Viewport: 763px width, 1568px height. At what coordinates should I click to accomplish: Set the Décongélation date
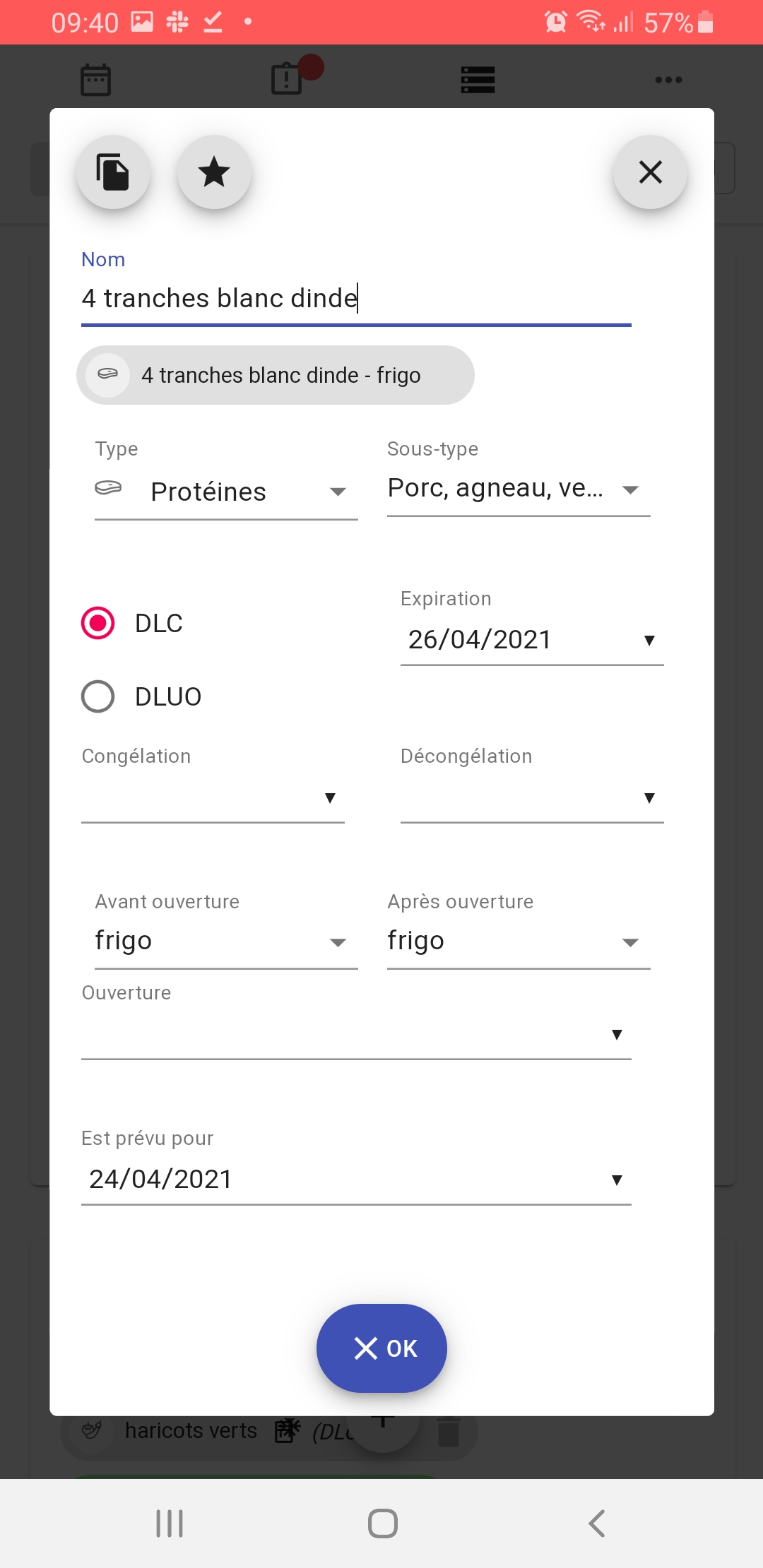tap(532, 797)
